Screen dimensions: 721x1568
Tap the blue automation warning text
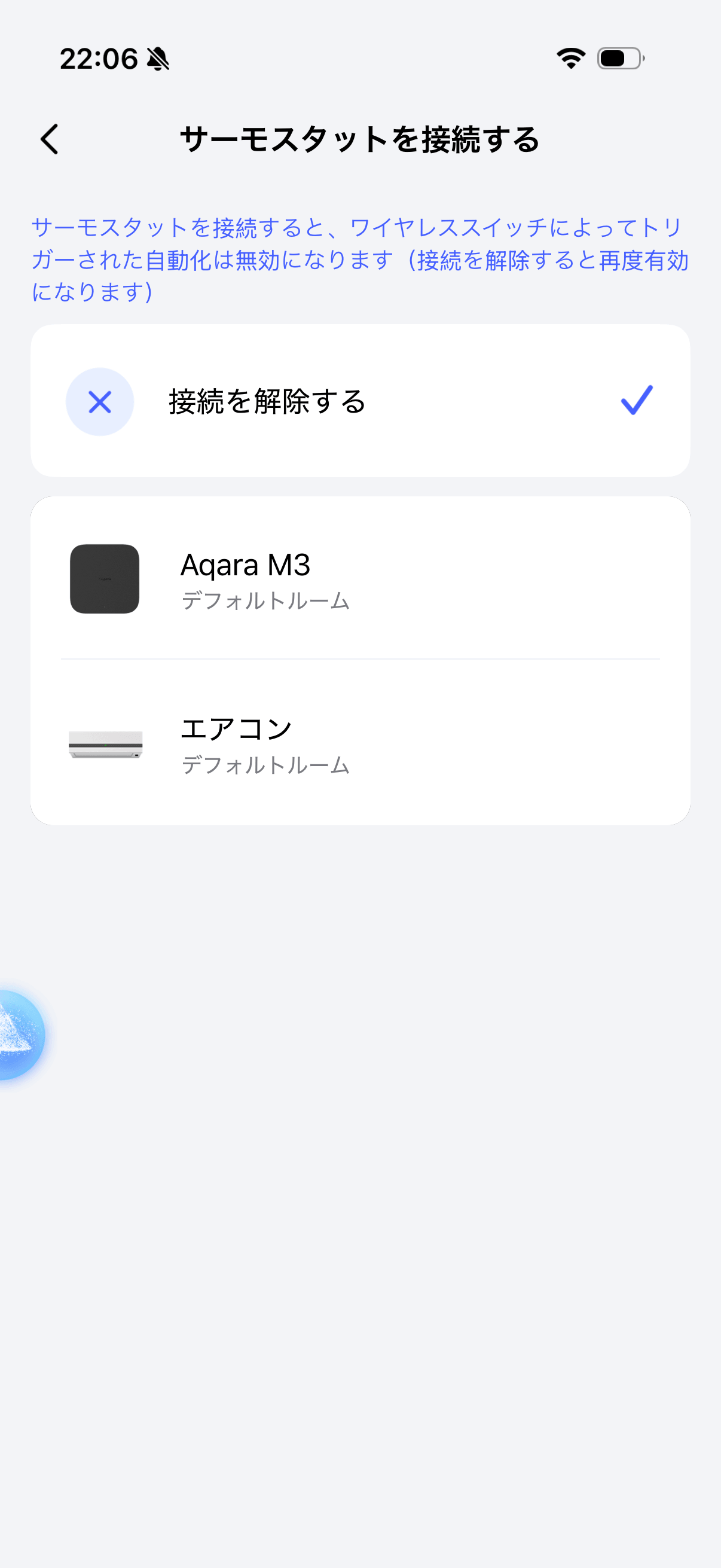tap(360, 260)
